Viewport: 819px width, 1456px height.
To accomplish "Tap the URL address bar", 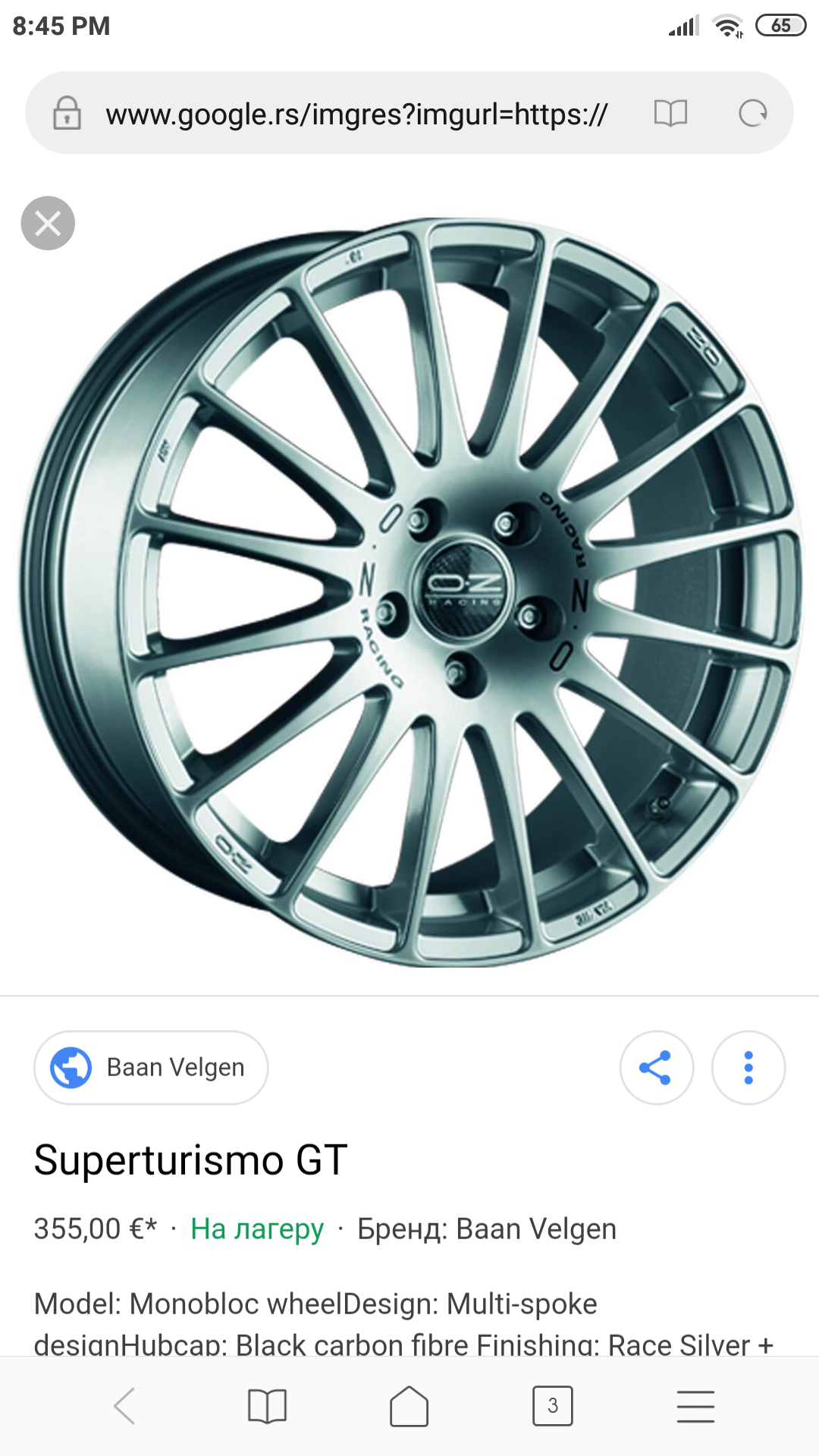I will 356,115.
